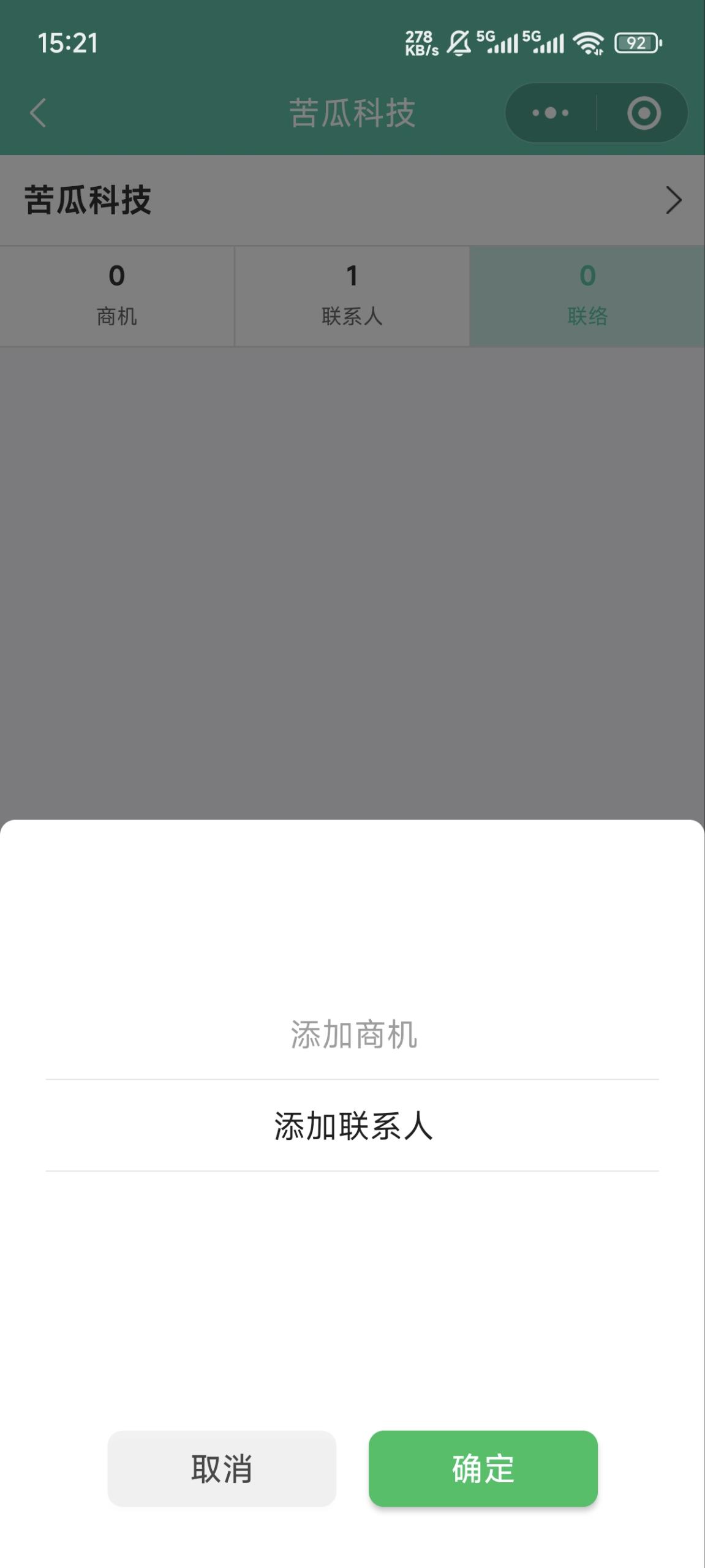Image resolution: width=705 pixels, height=1568 pixels.
Task: Tap 确定 to confirm the selection
Action: pos(483,1468)
